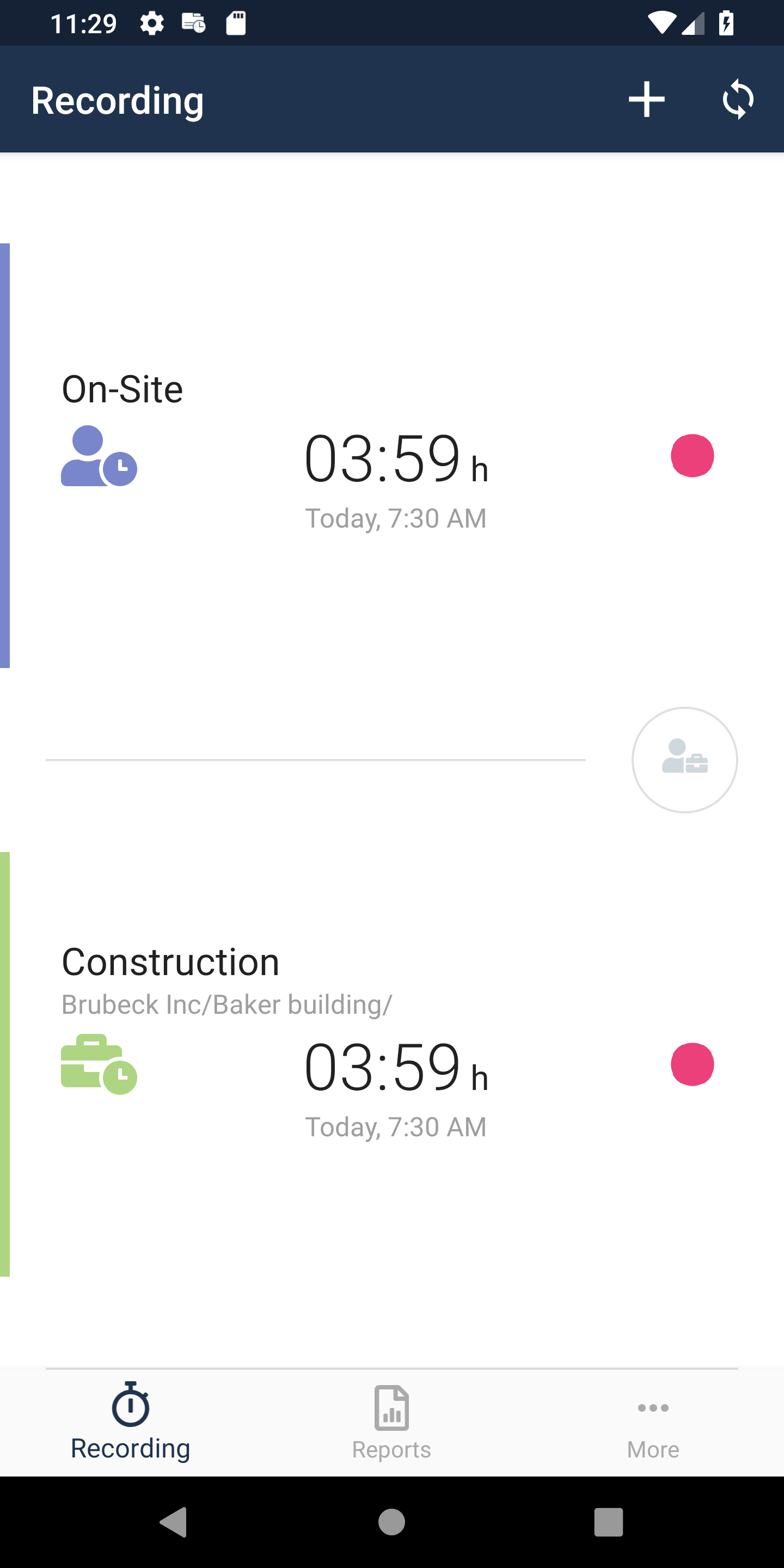Add a new entry with plus icon
Screen dimensions: 784x1568
point(646,99)
